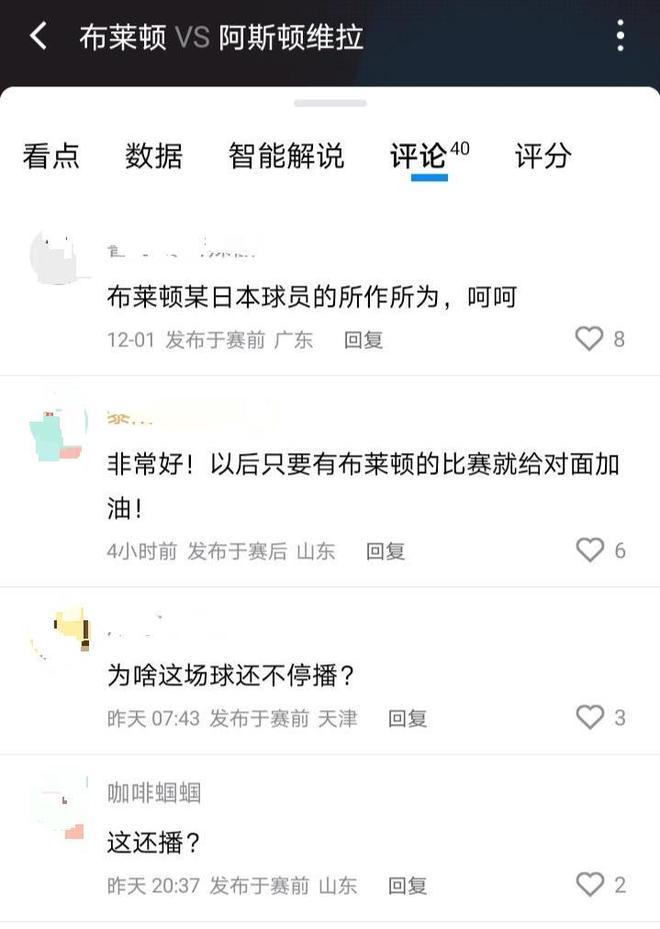The height and width of the screenshot is (929, 660).
Task: Like the comment 为啥这场球还不停播
Action: pos(590,717)
